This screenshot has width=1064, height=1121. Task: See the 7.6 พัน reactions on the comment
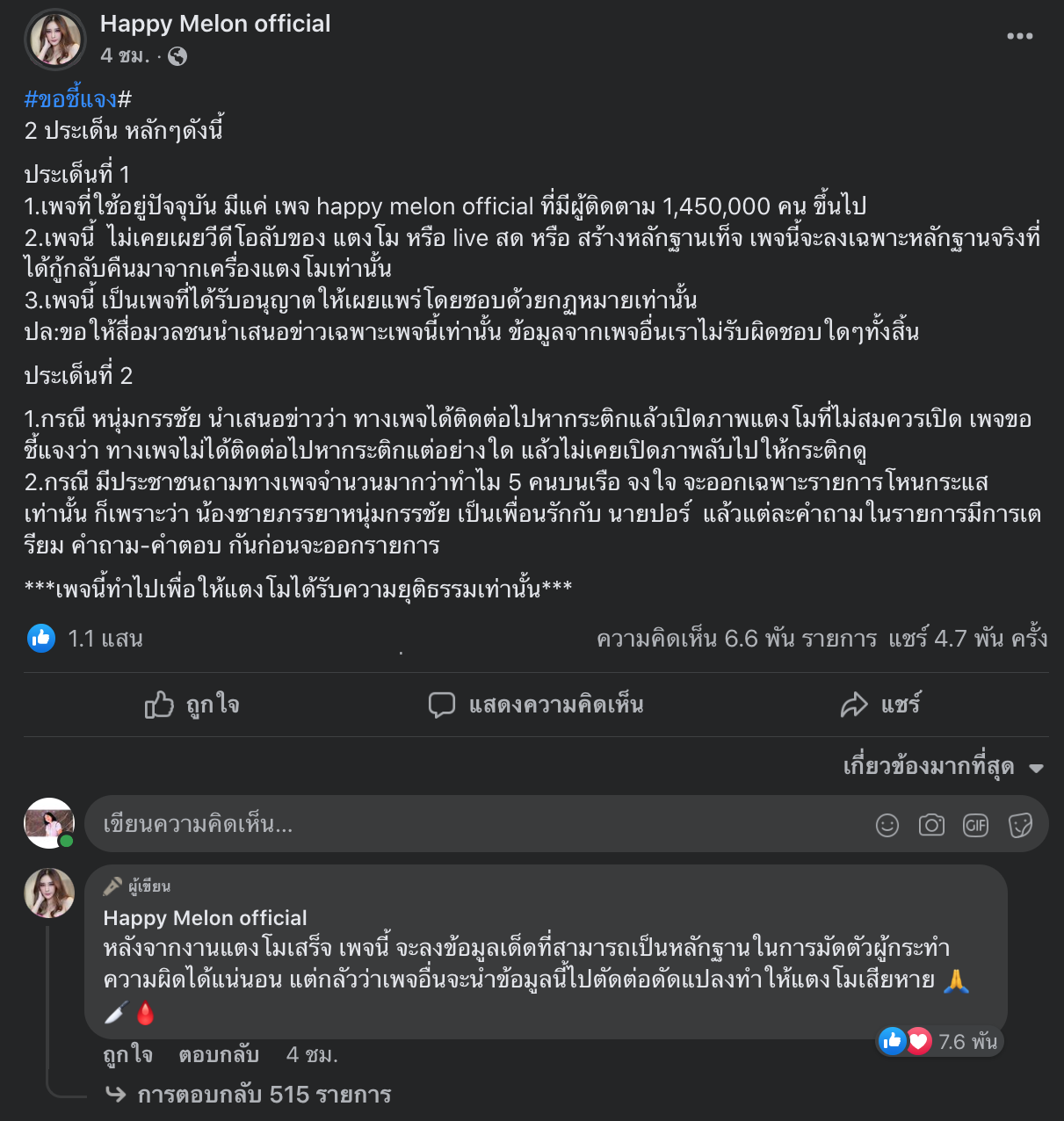(x=940, y=1042)
